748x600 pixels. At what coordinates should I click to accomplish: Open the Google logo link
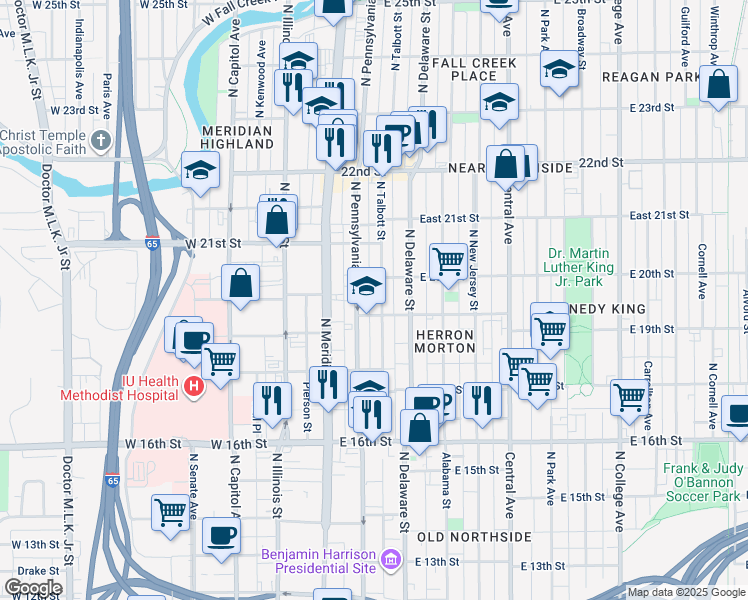point(33,588)
